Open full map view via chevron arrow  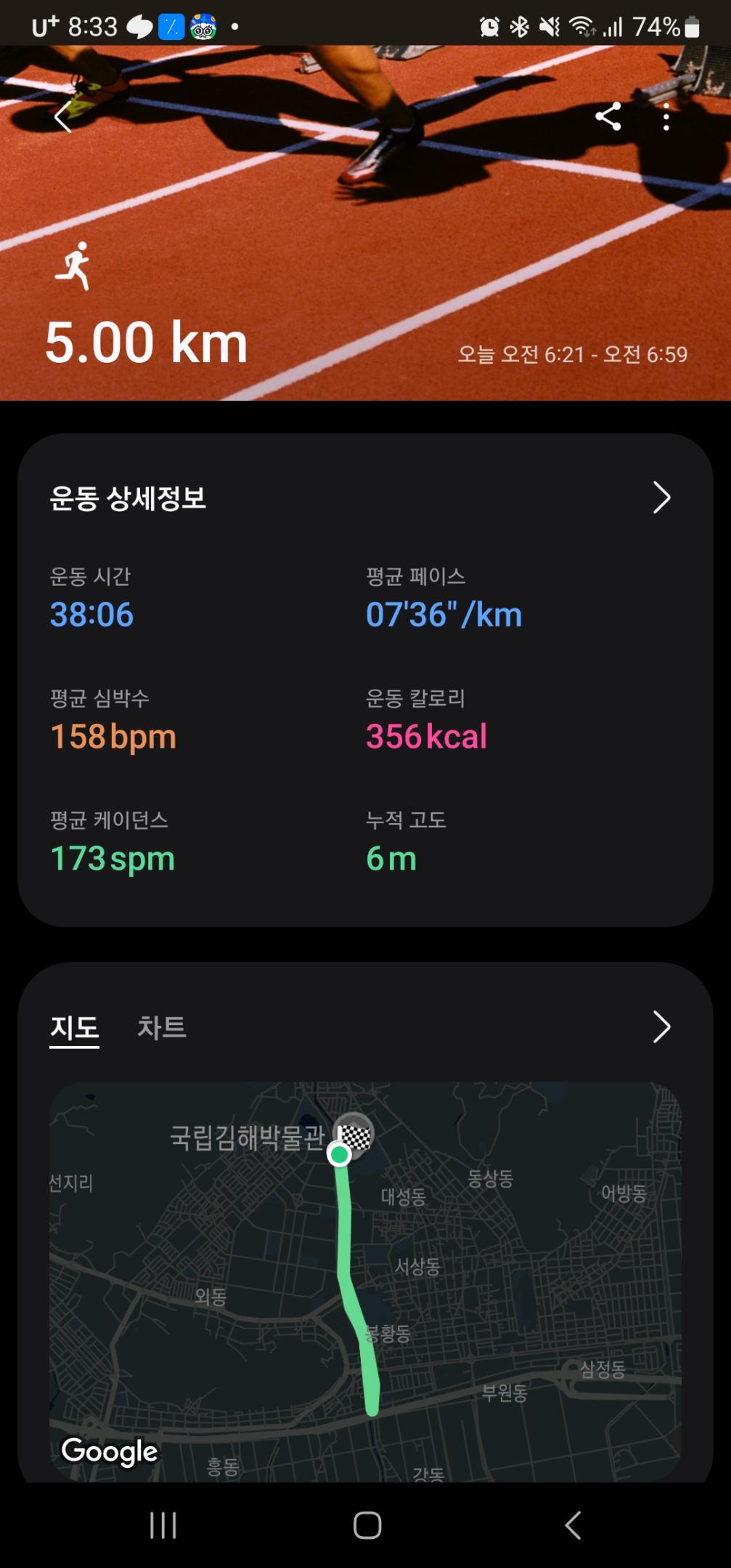pyautogui.click(x=661, y=1027)
